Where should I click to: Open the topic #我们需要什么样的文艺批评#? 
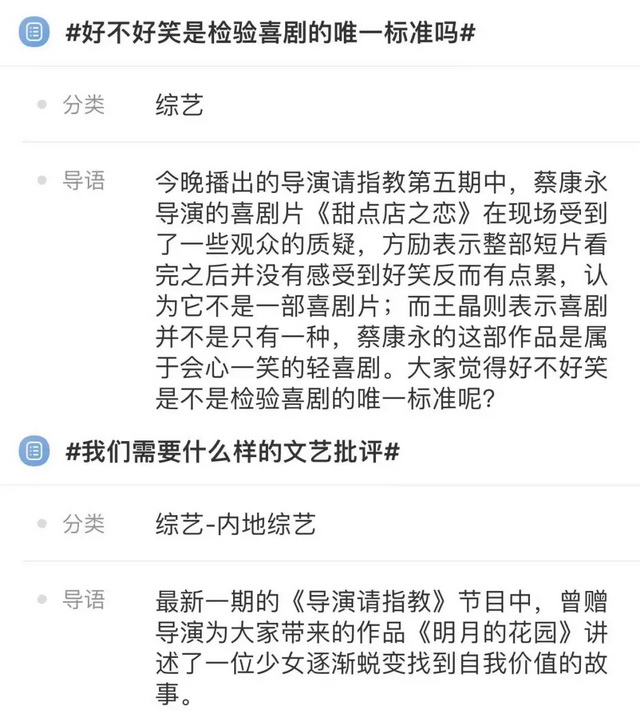(232, 450)
